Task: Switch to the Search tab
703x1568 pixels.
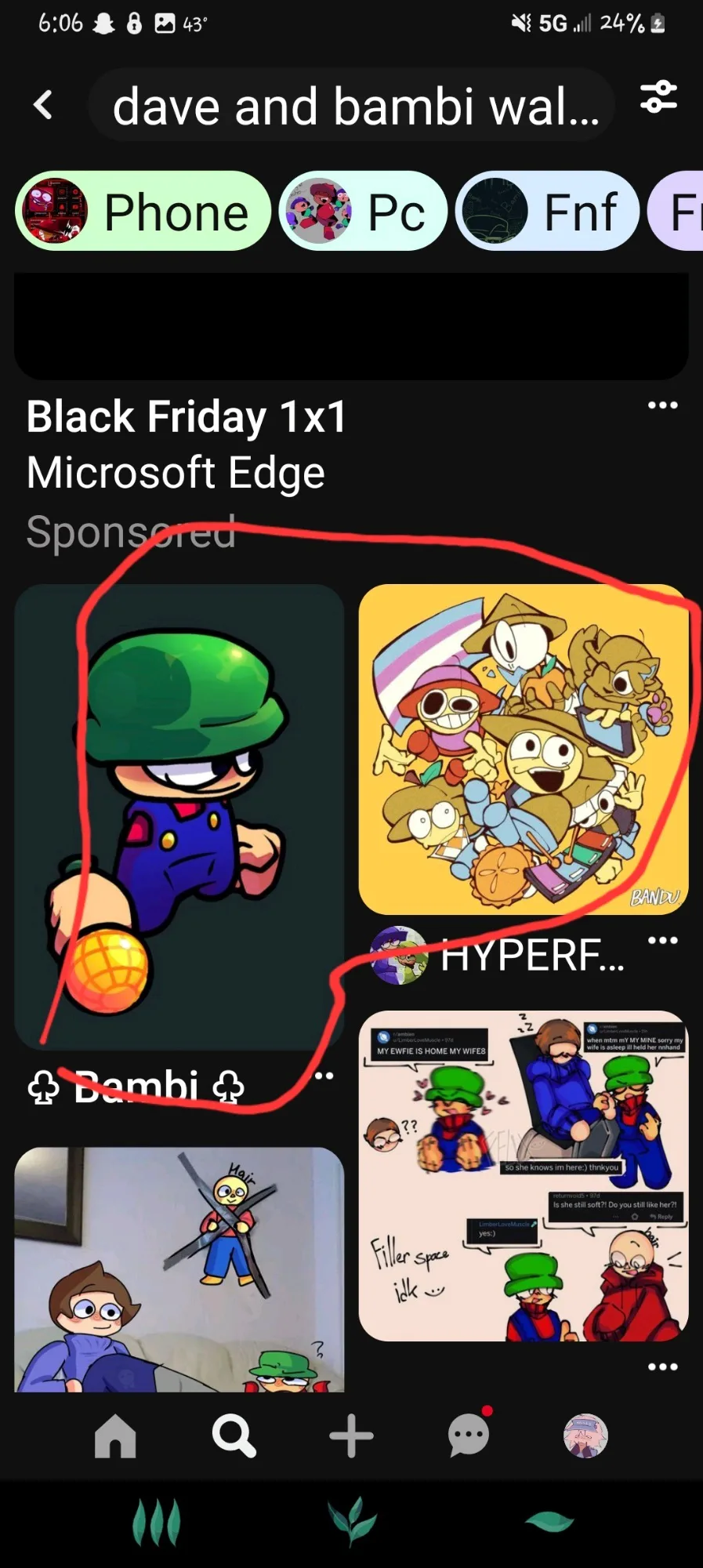Action: click(x=234, y=1437)
